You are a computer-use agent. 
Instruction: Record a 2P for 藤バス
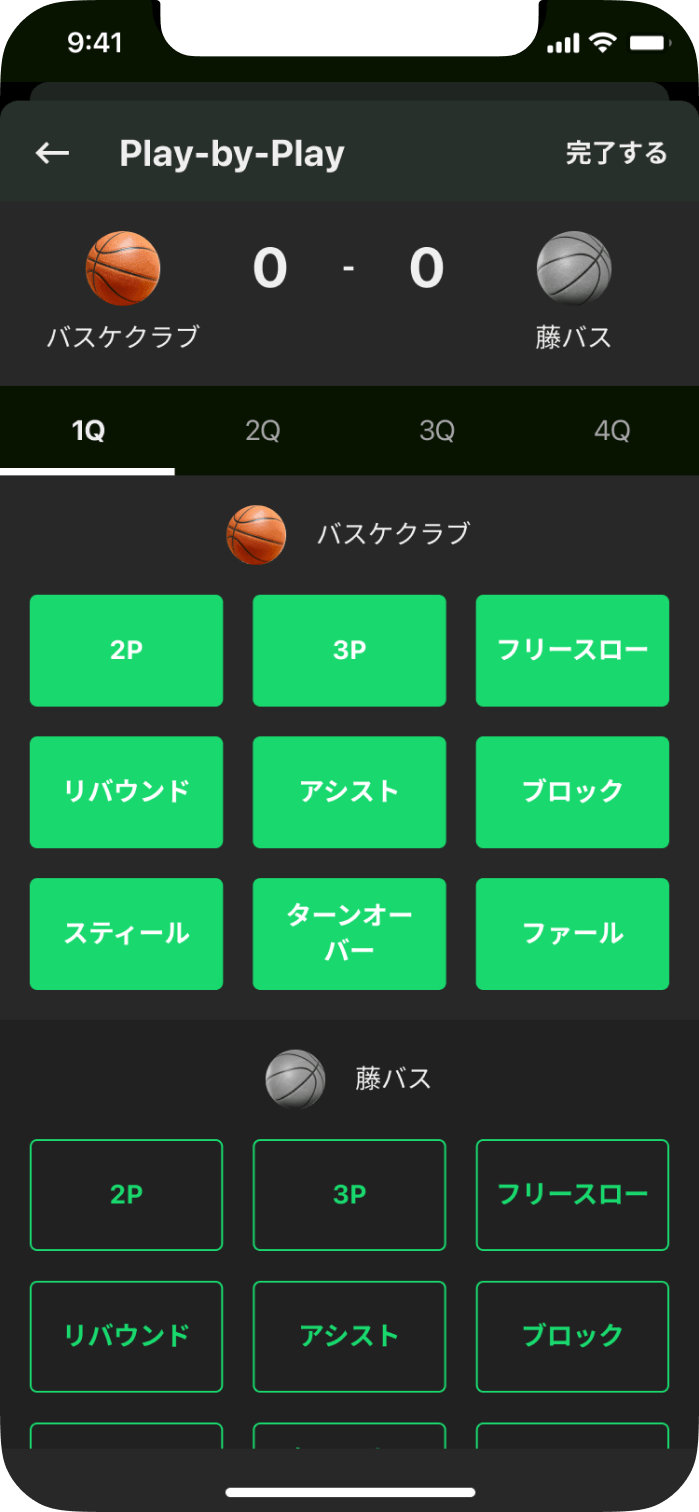(126, 1194)
